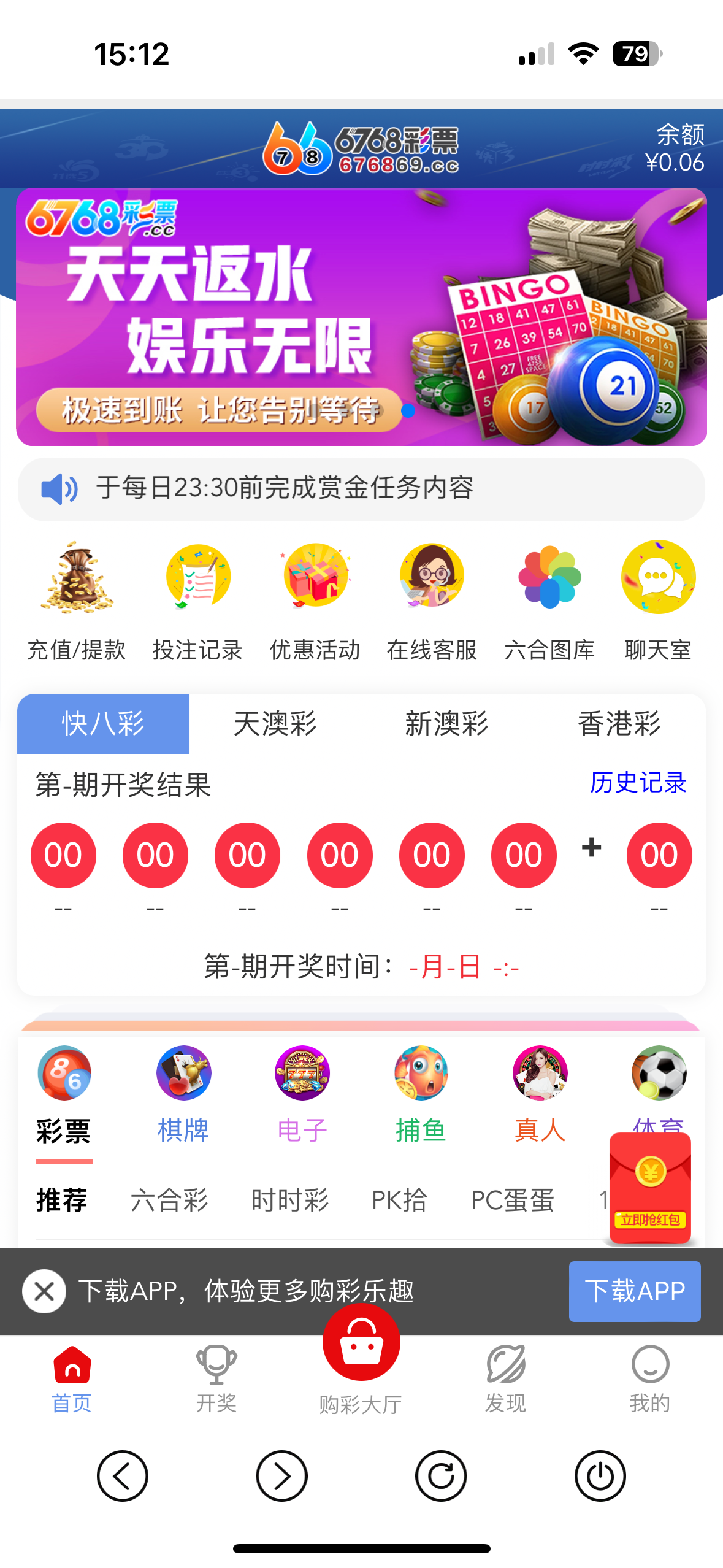Switch to the 香港彩 tab

point(619,723)
